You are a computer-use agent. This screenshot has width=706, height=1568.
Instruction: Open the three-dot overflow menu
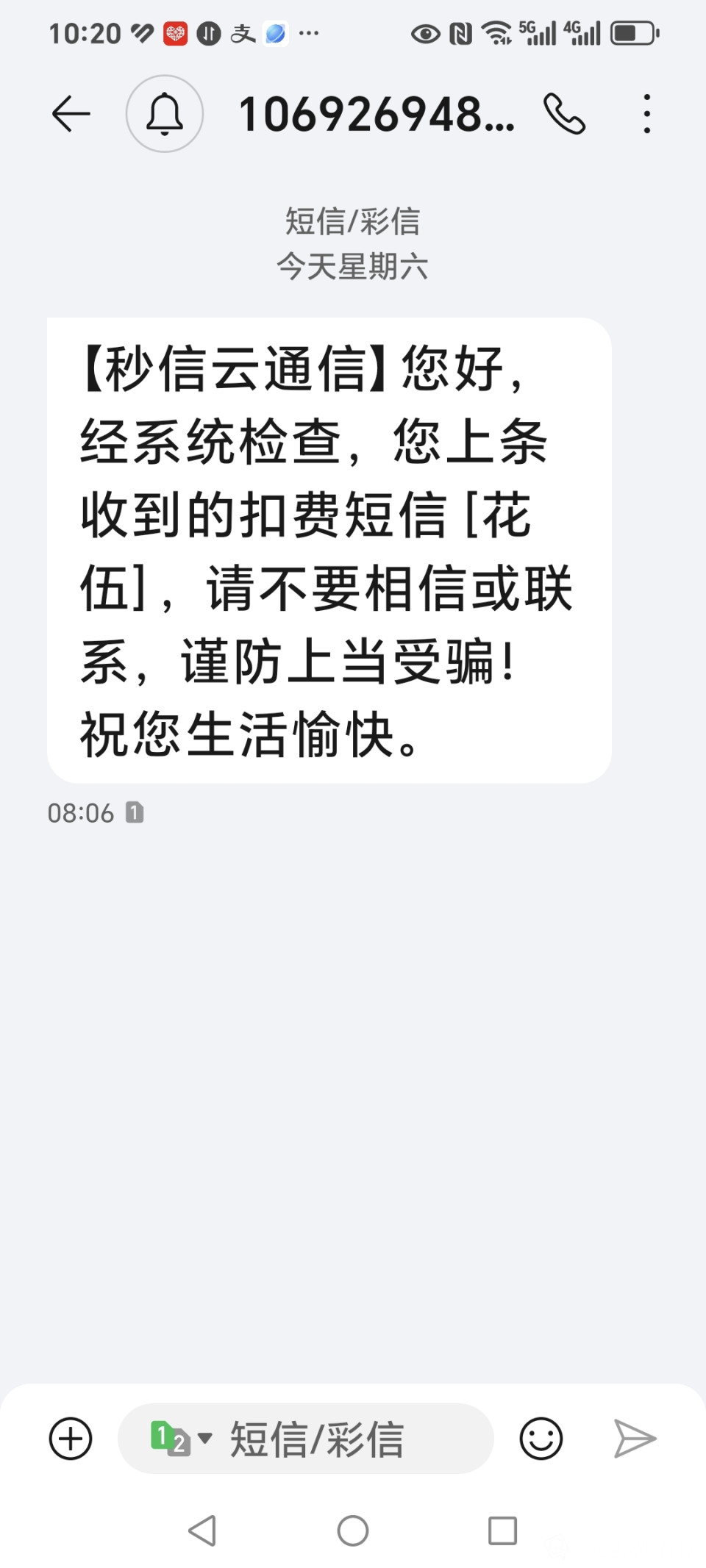coord(647,114)
